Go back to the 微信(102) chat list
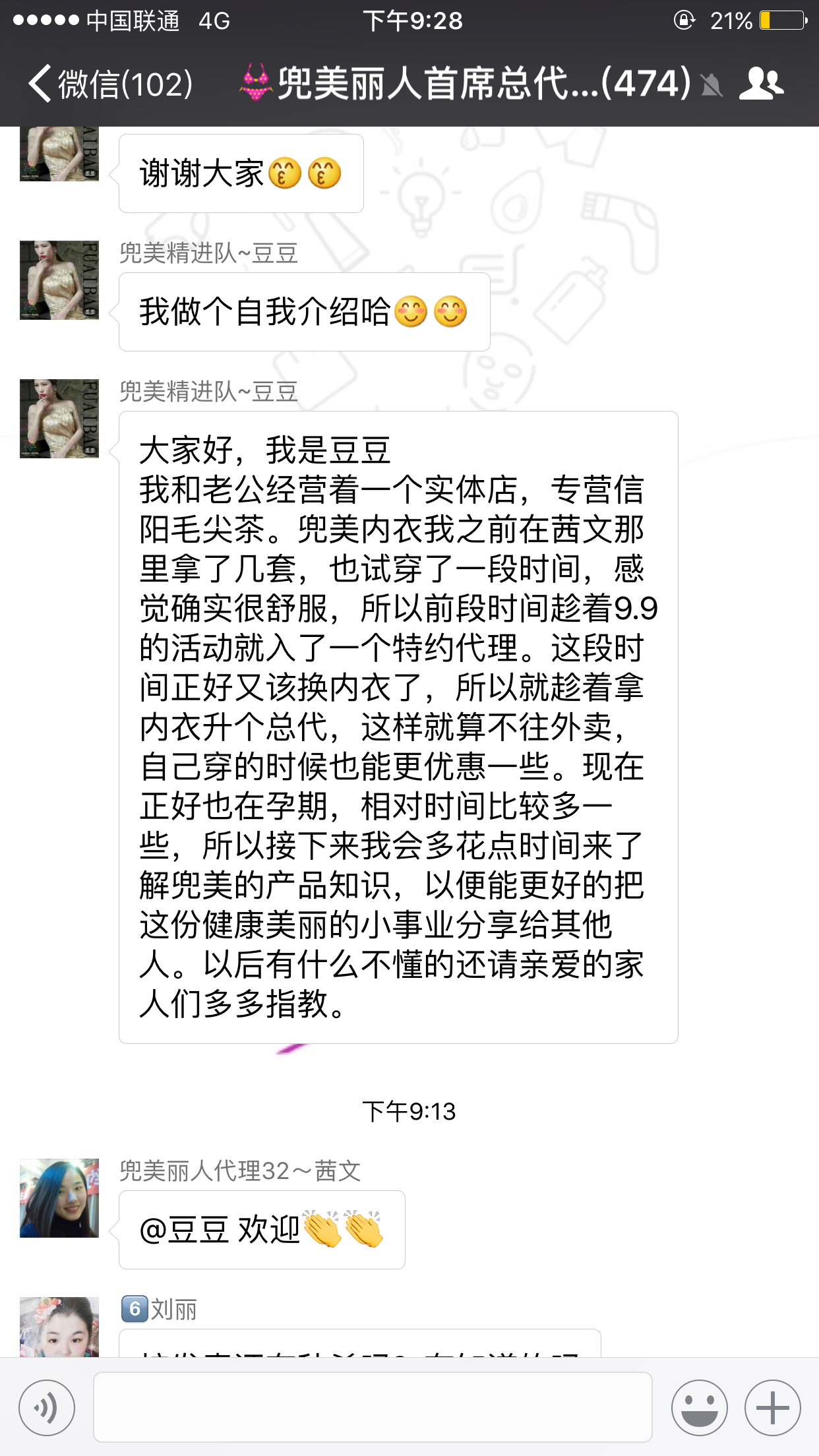The height and width of the screenshot is (1456, 819). point(109,84)
